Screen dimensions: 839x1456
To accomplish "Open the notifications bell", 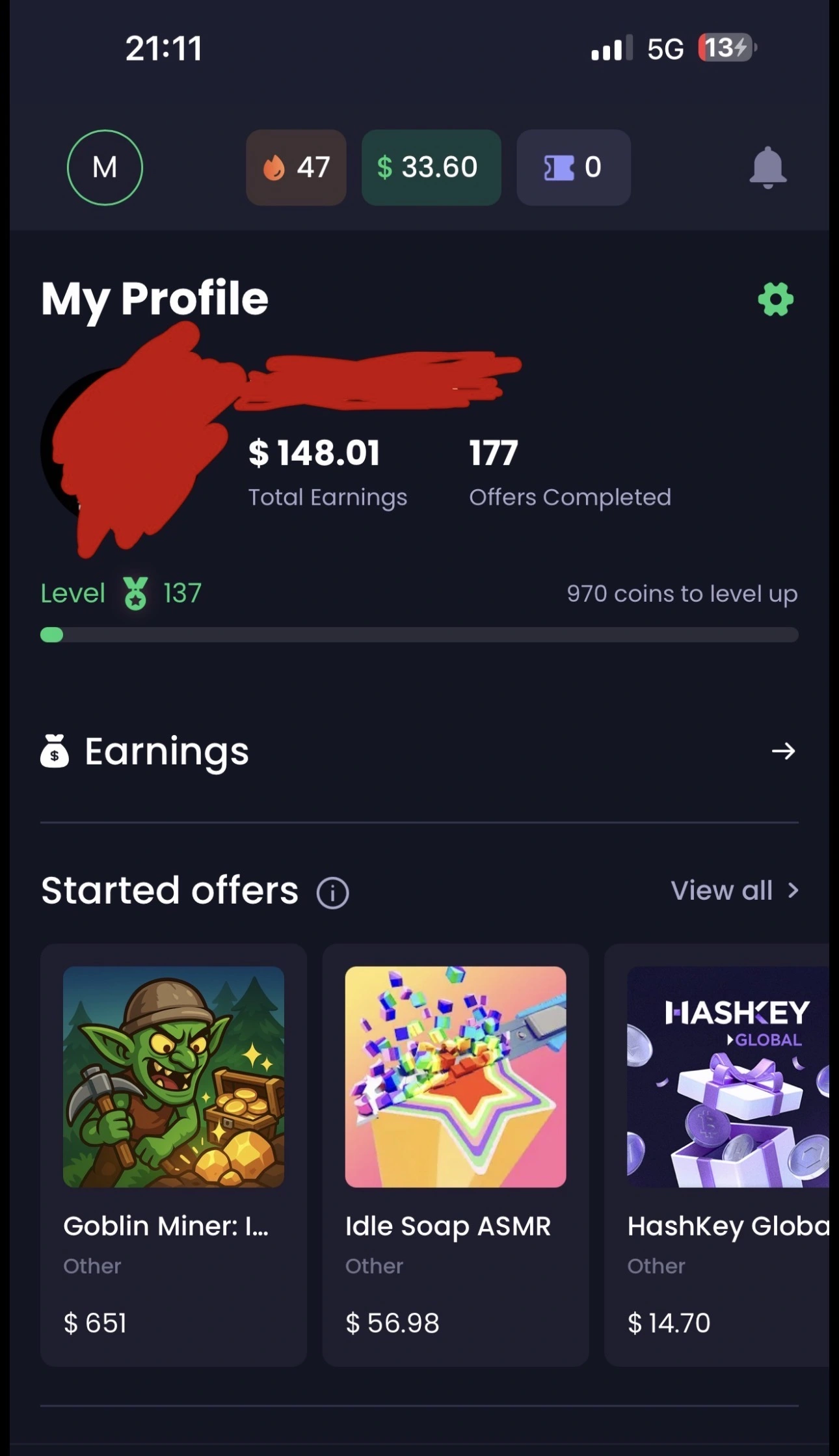I will click(768, 168).
